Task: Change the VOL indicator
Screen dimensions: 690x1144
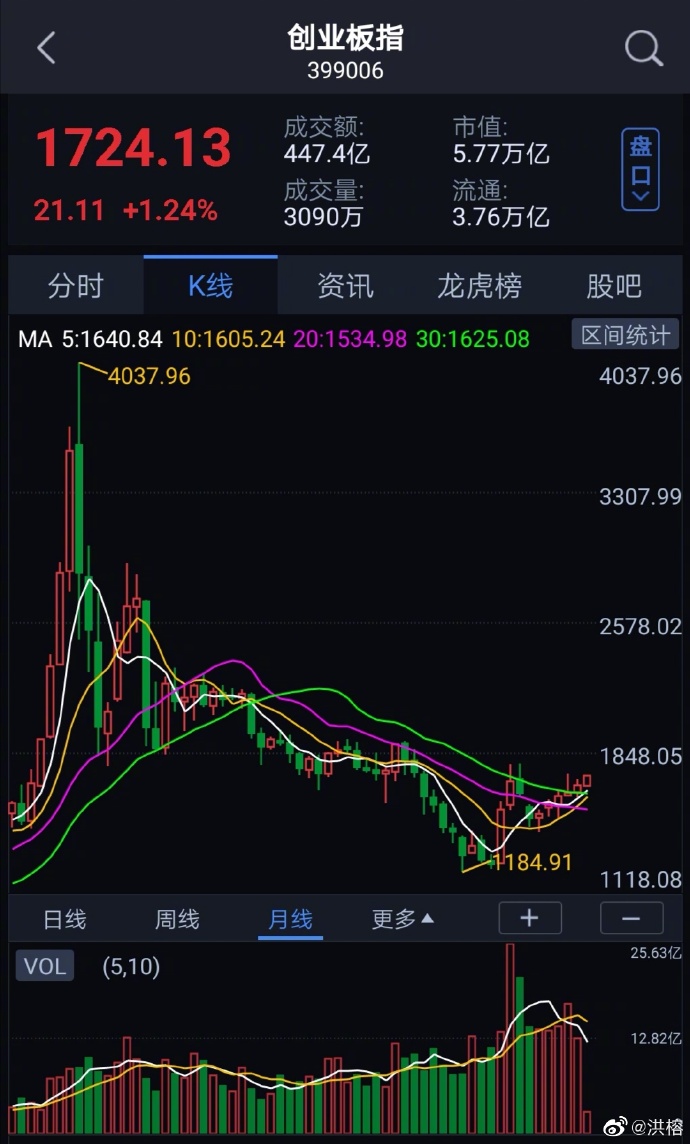Action: coord(44,967)
